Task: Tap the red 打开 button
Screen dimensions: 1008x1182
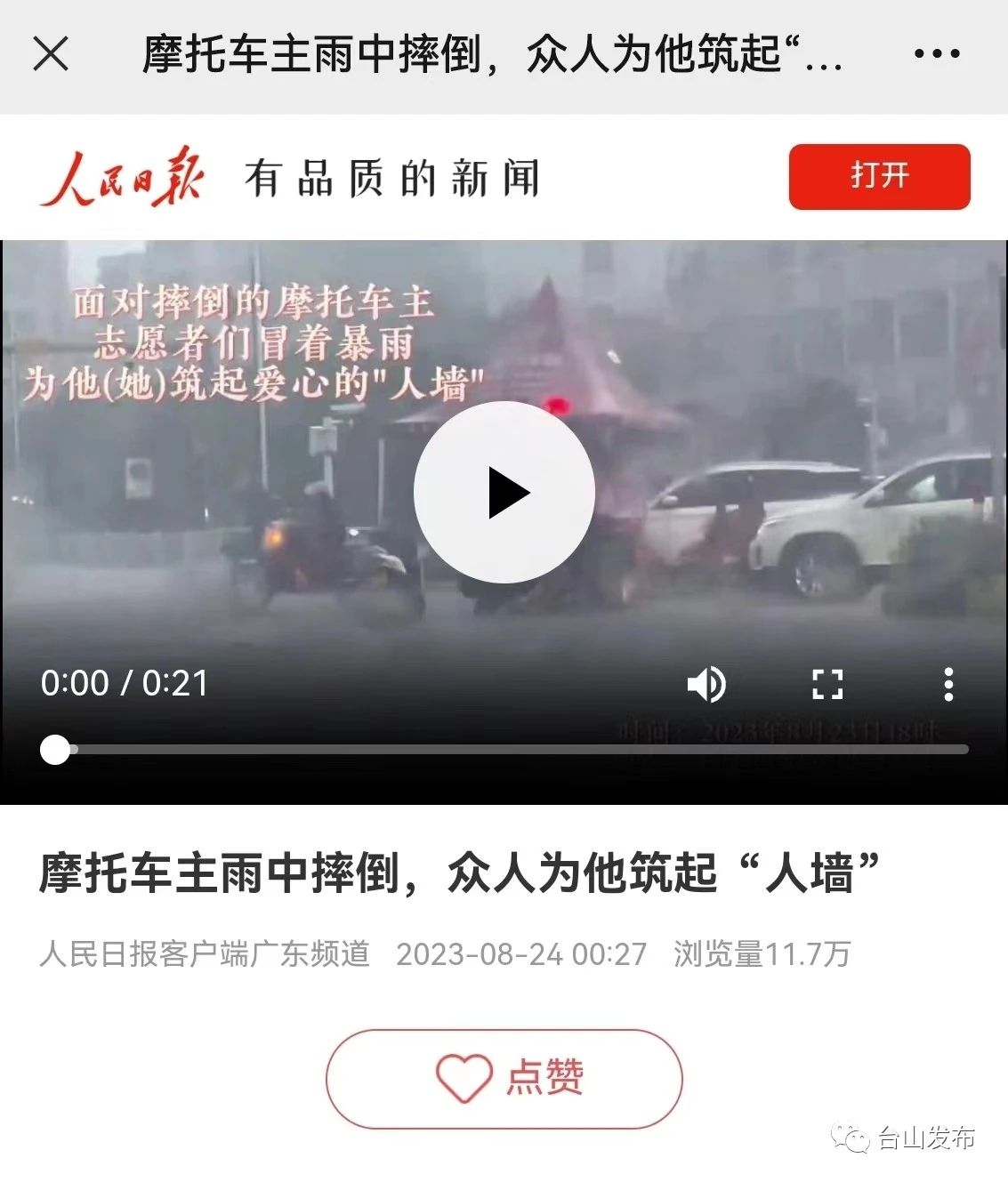Action: tap(879, 176)
